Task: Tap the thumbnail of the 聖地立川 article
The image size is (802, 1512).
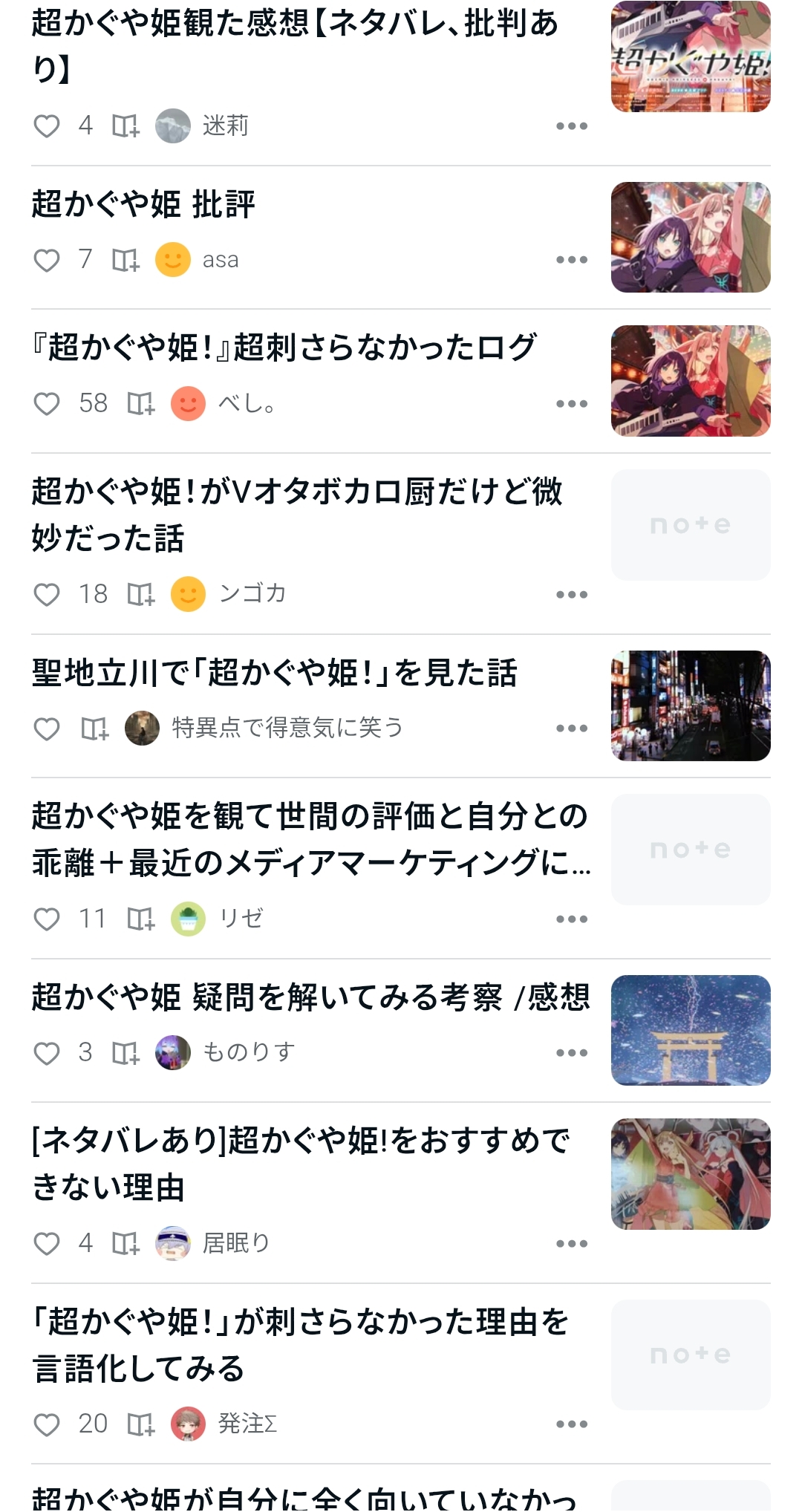Action: tap(690, 706)
